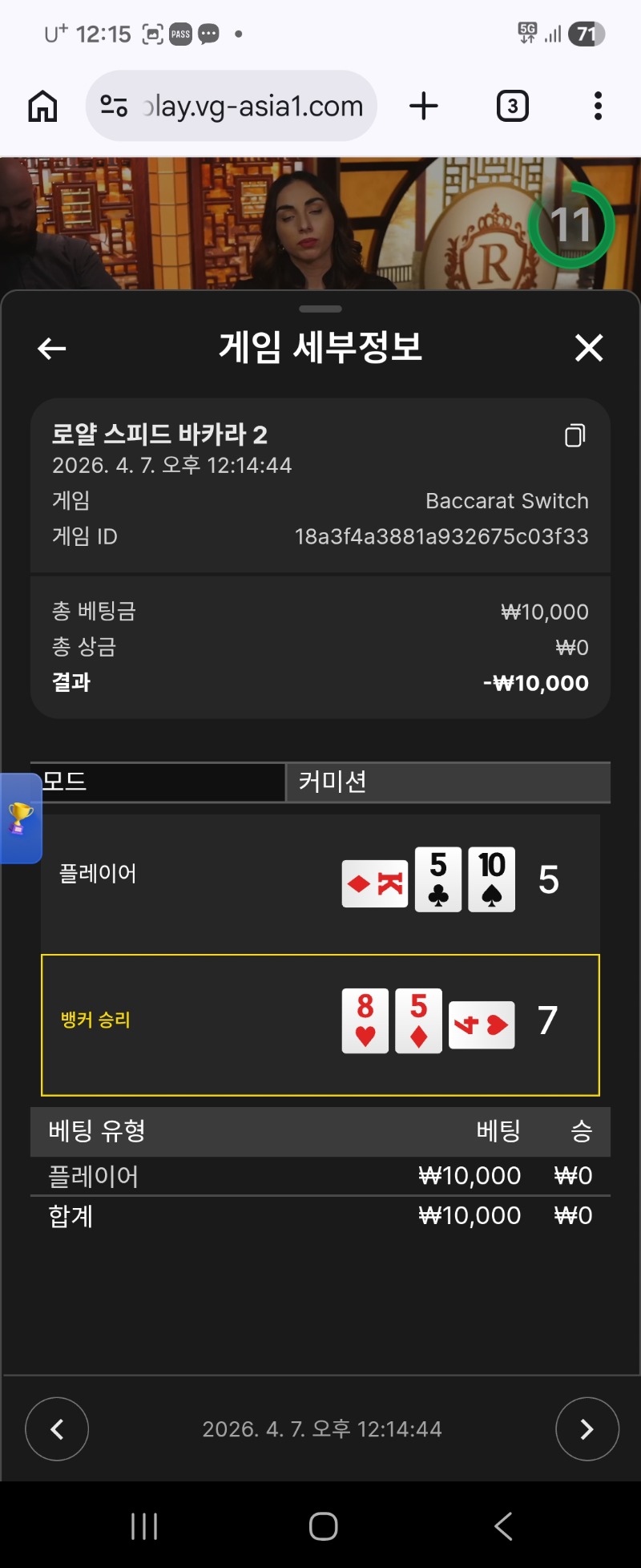This screenshot has height=1568, width=641.
Task: View next game round
Action: coord(587,1429)
